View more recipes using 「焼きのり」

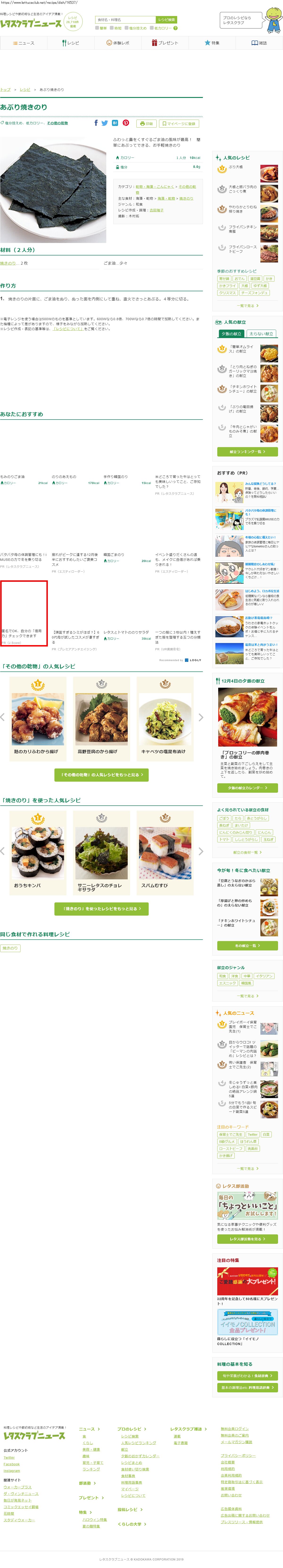coord(101,908)
